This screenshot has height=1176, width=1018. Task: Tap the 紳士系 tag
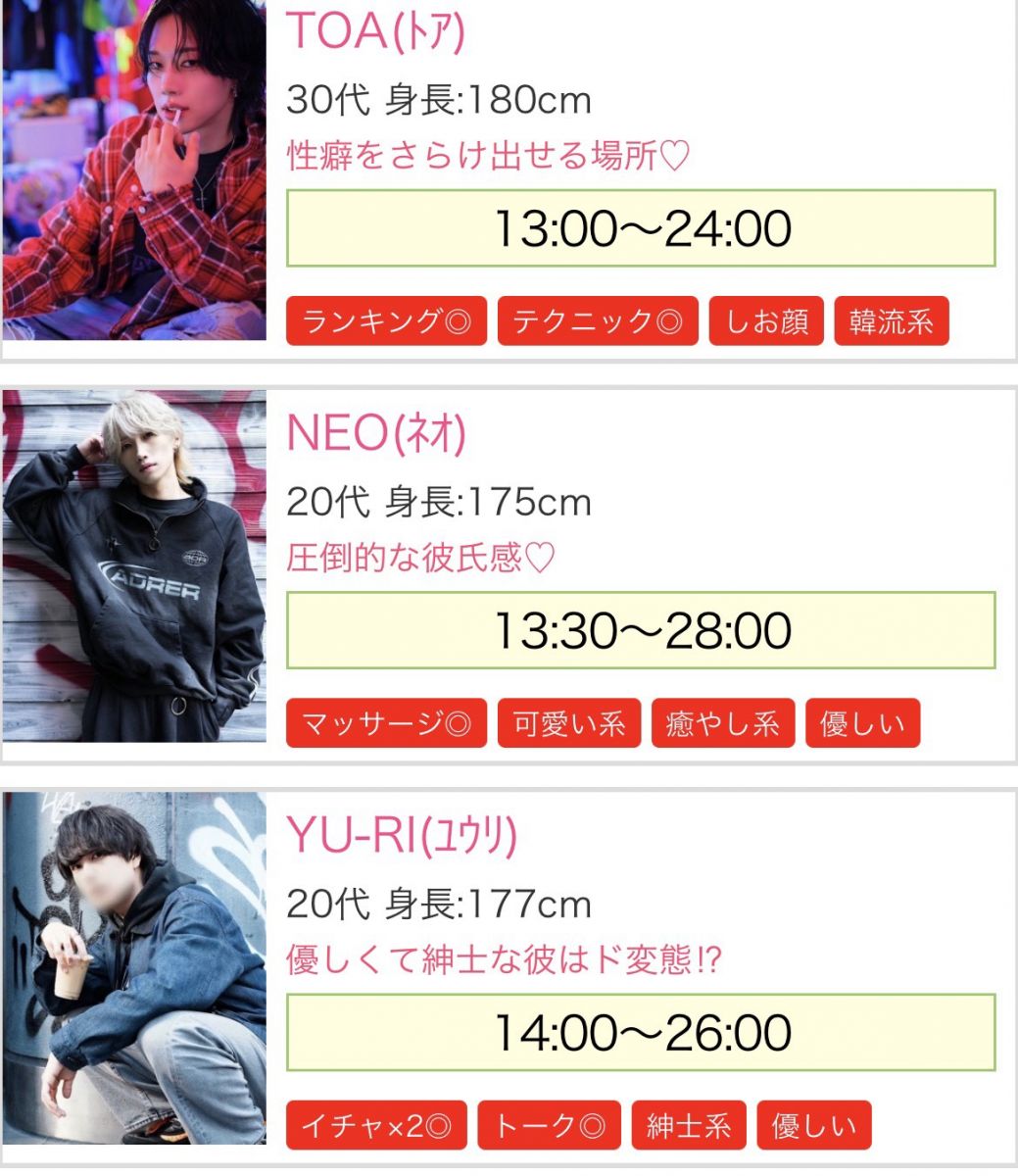pyautogui.click(x=689, y=1125)
